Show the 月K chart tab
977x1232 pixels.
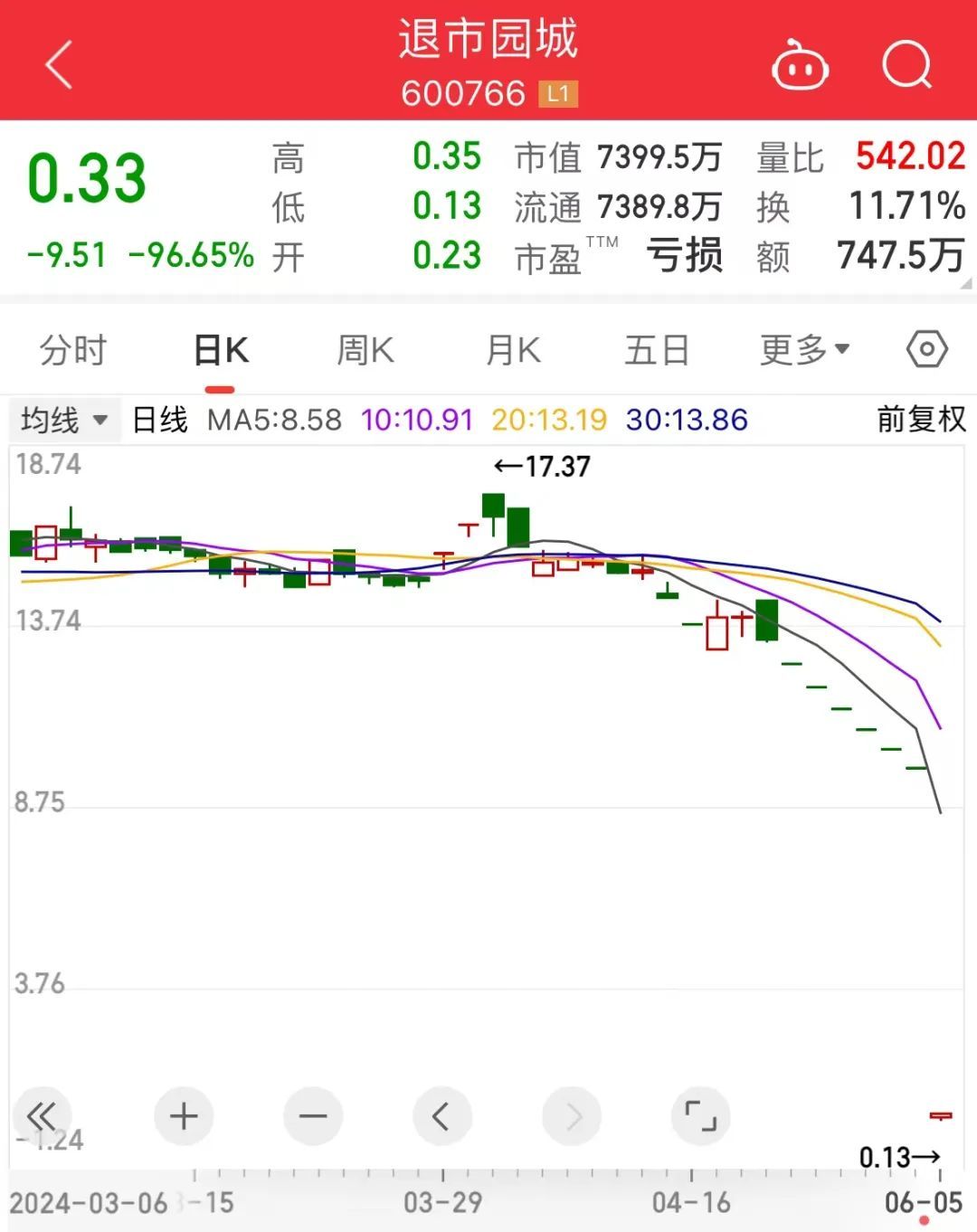point(513,350)
